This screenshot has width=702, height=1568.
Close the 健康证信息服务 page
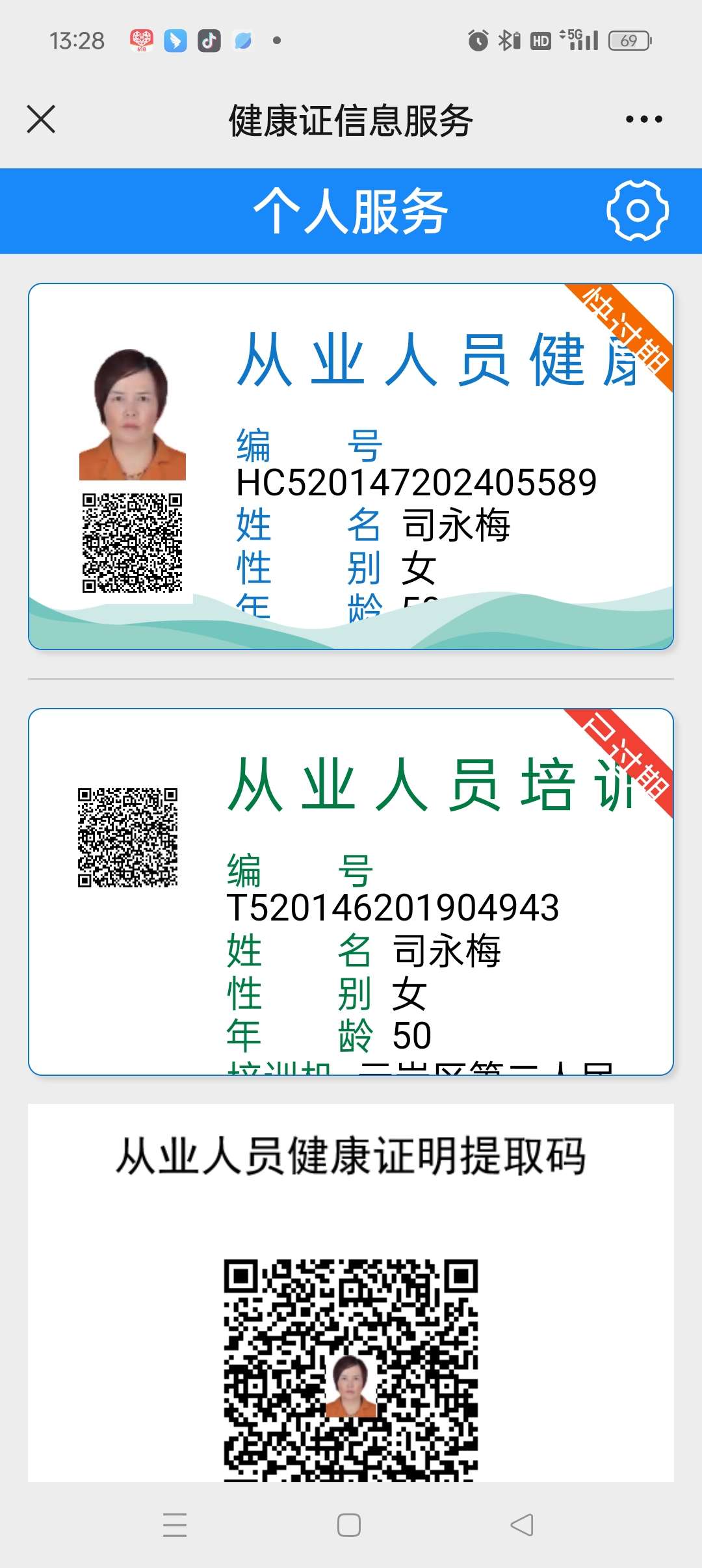pyautogui.click(x=41, y=120)
